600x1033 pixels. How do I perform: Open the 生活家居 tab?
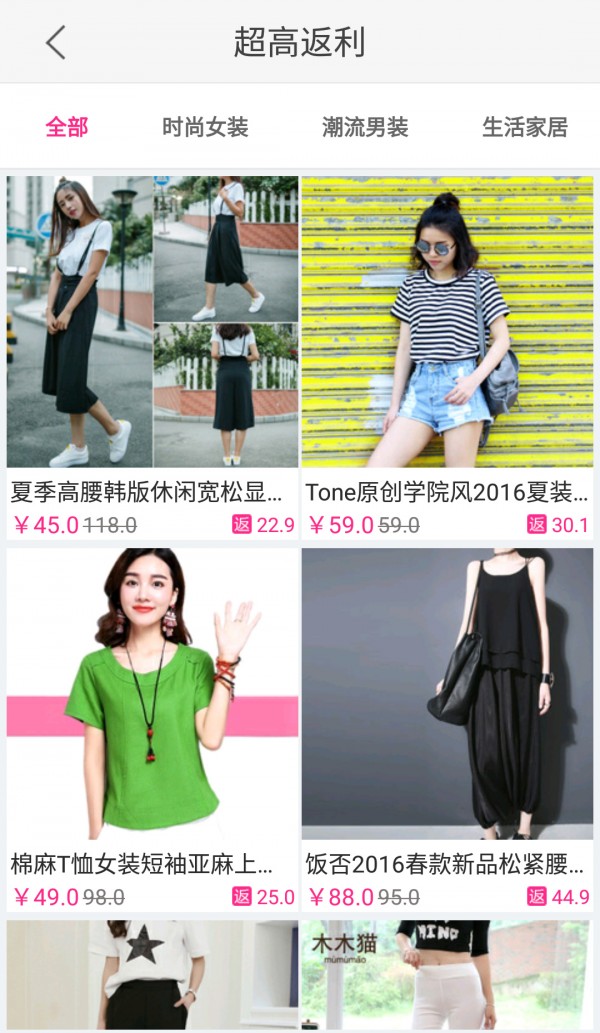pos(524,127)
